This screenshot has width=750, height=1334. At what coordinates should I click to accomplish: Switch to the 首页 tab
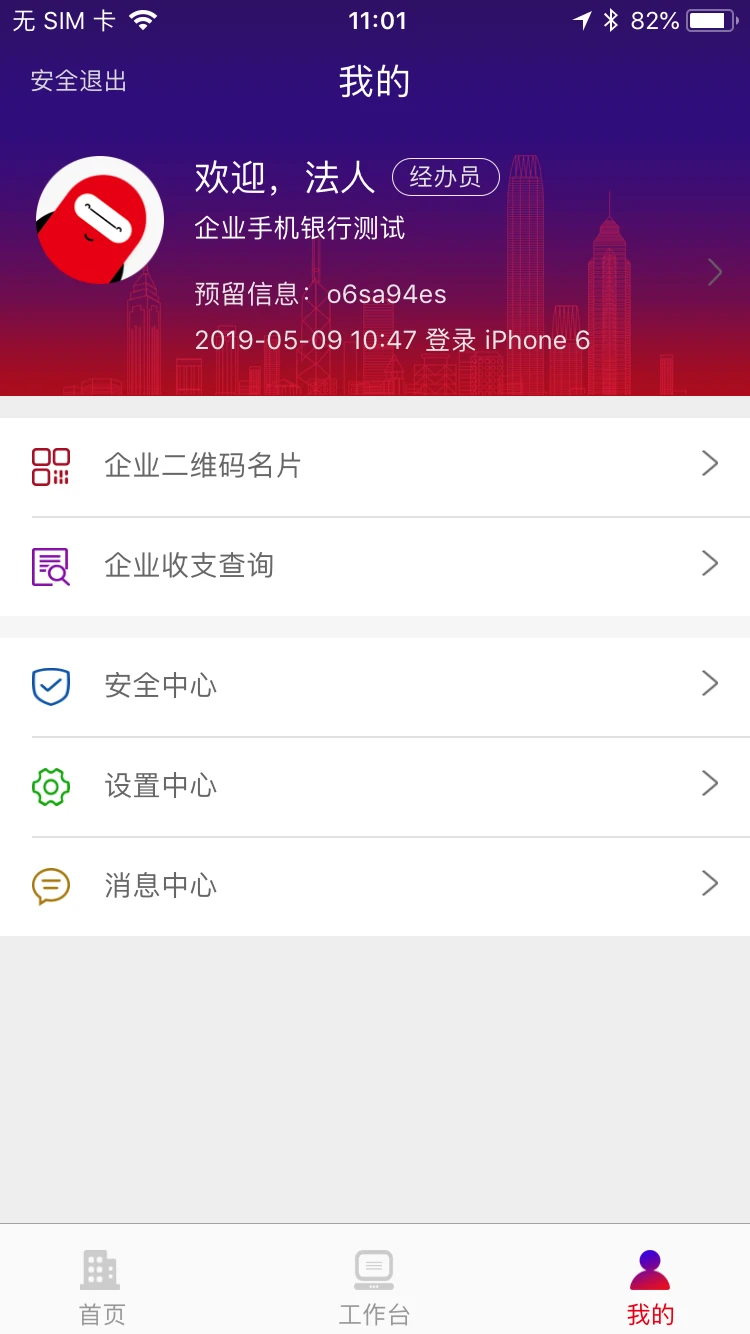(x=99, y=1285)
